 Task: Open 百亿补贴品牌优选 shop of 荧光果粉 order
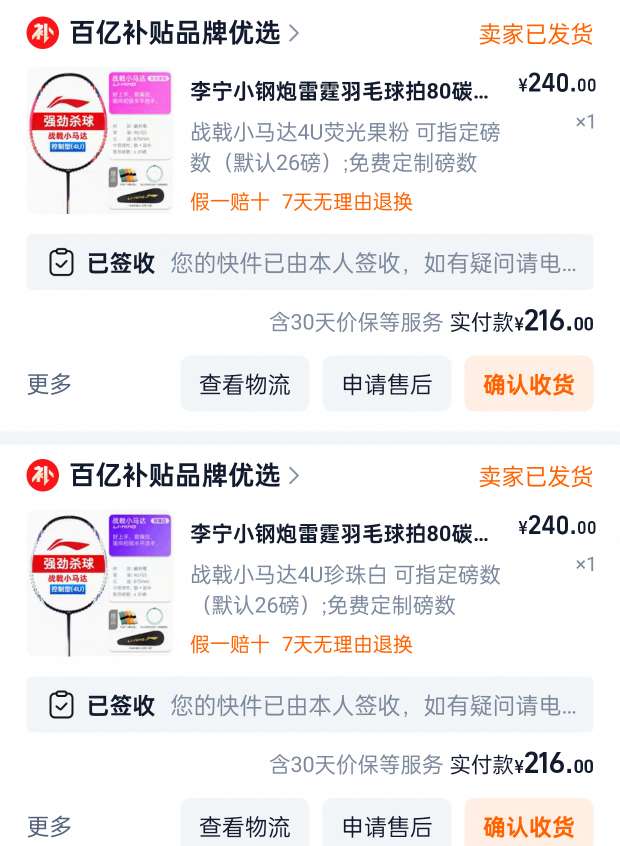coord(175,33)
